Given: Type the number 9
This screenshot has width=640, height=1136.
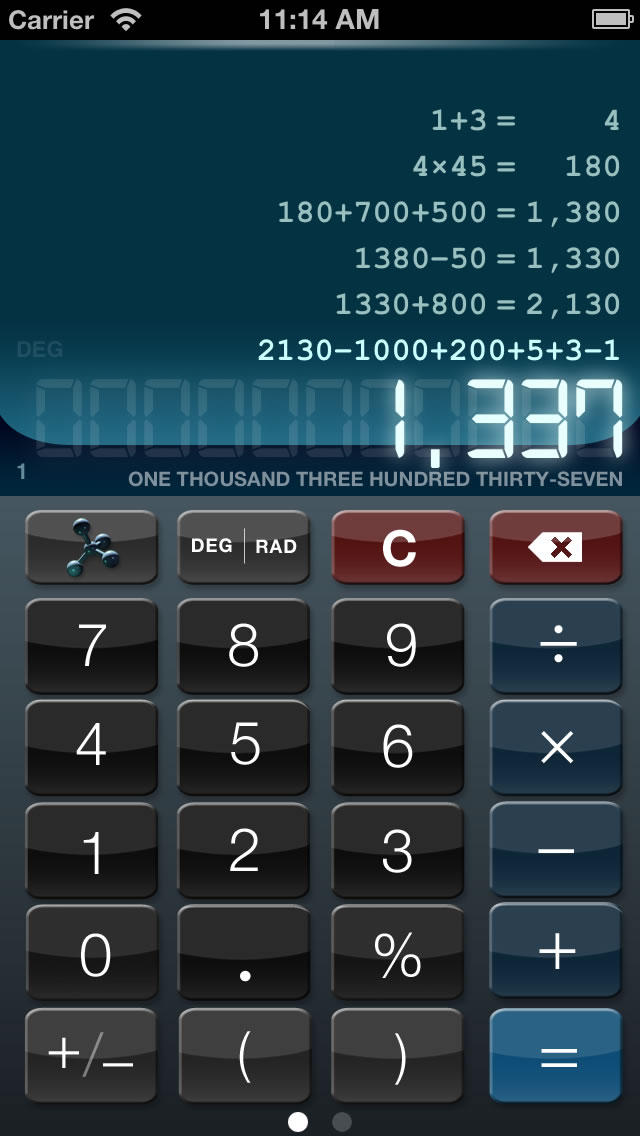Looking at the screenshot, I should 398,646.
